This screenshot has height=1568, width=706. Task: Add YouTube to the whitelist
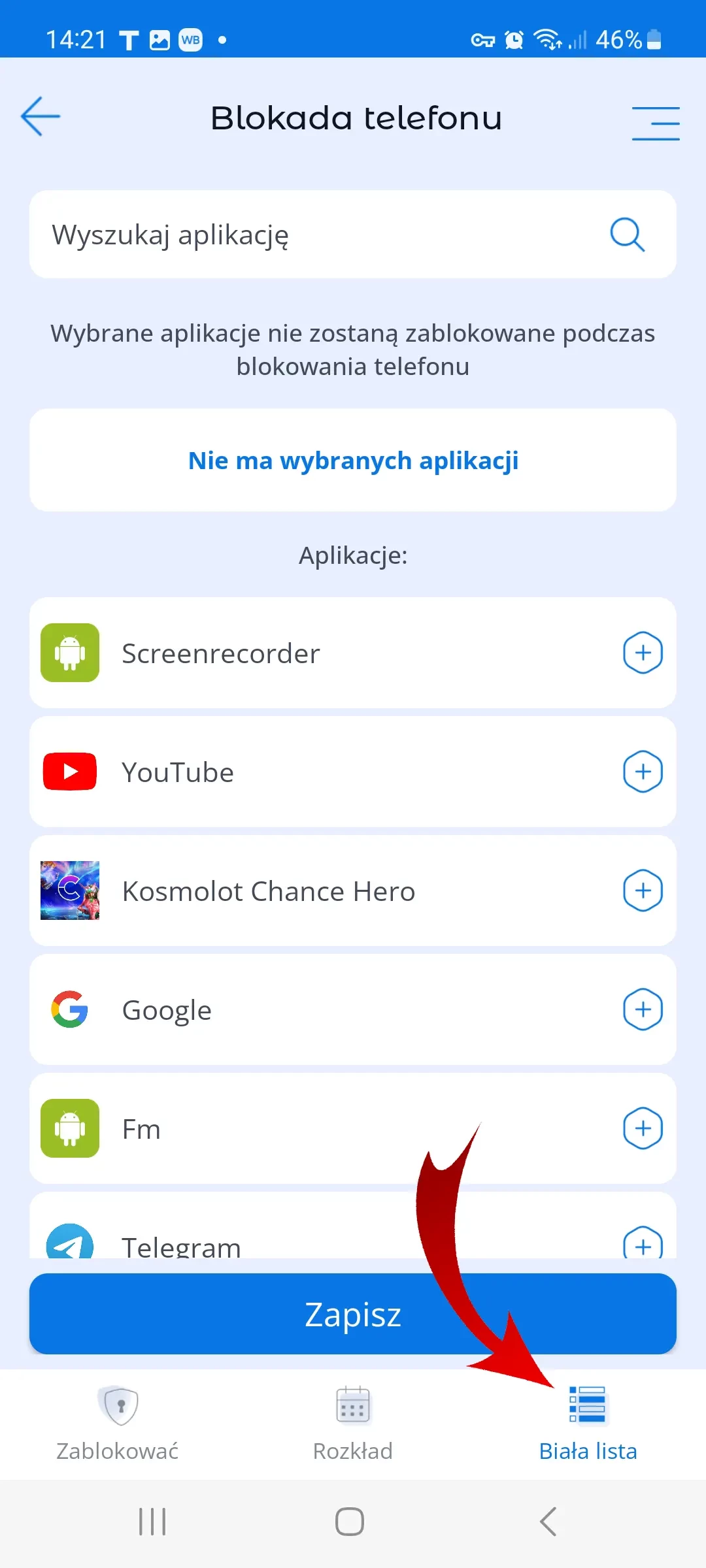click(643, 772)
